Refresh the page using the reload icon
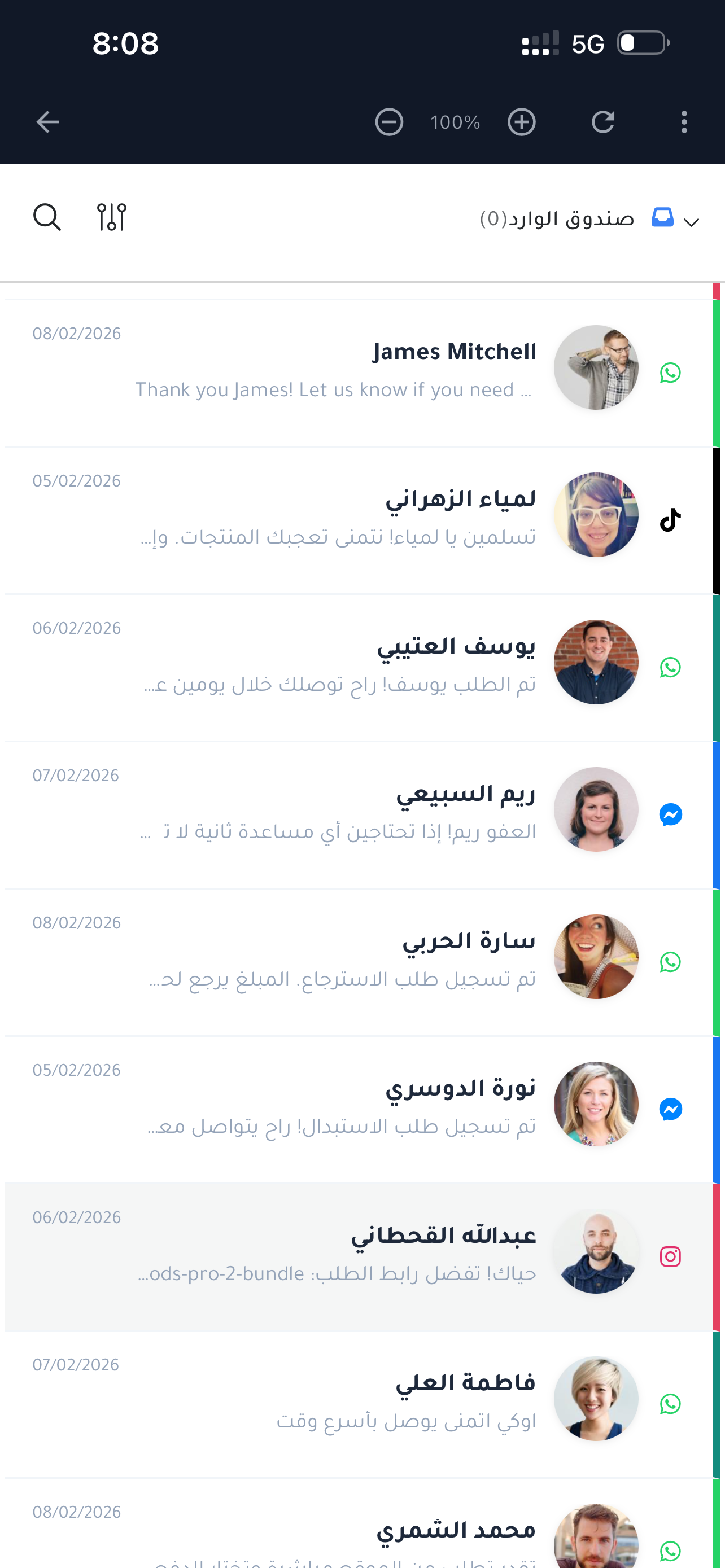725x1568 pixels. point(603,122)
